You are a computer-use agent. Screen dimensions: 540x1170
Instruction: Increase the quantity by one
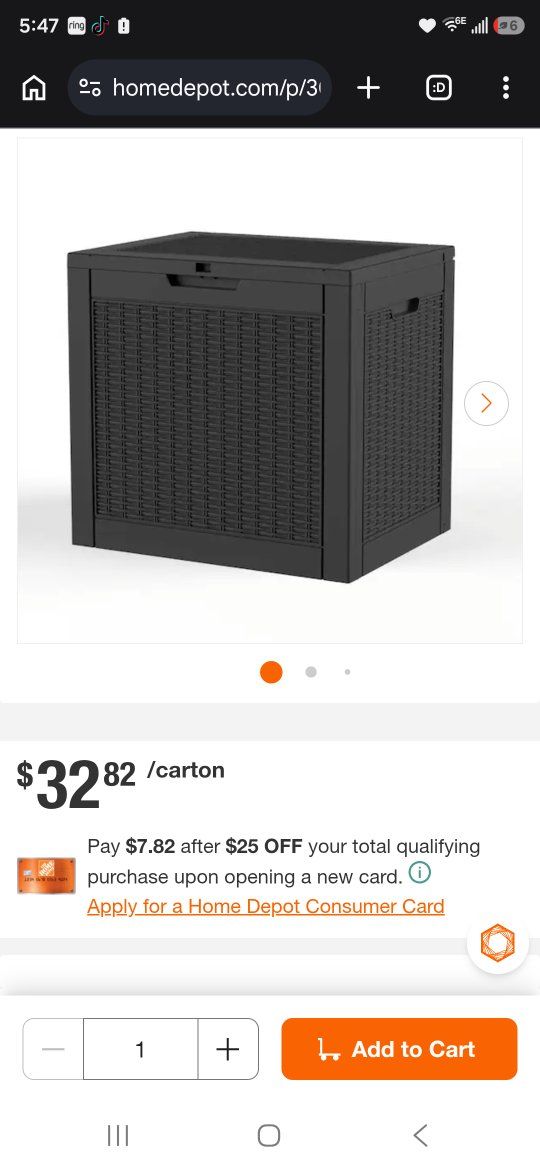(x=228, y=1049)
